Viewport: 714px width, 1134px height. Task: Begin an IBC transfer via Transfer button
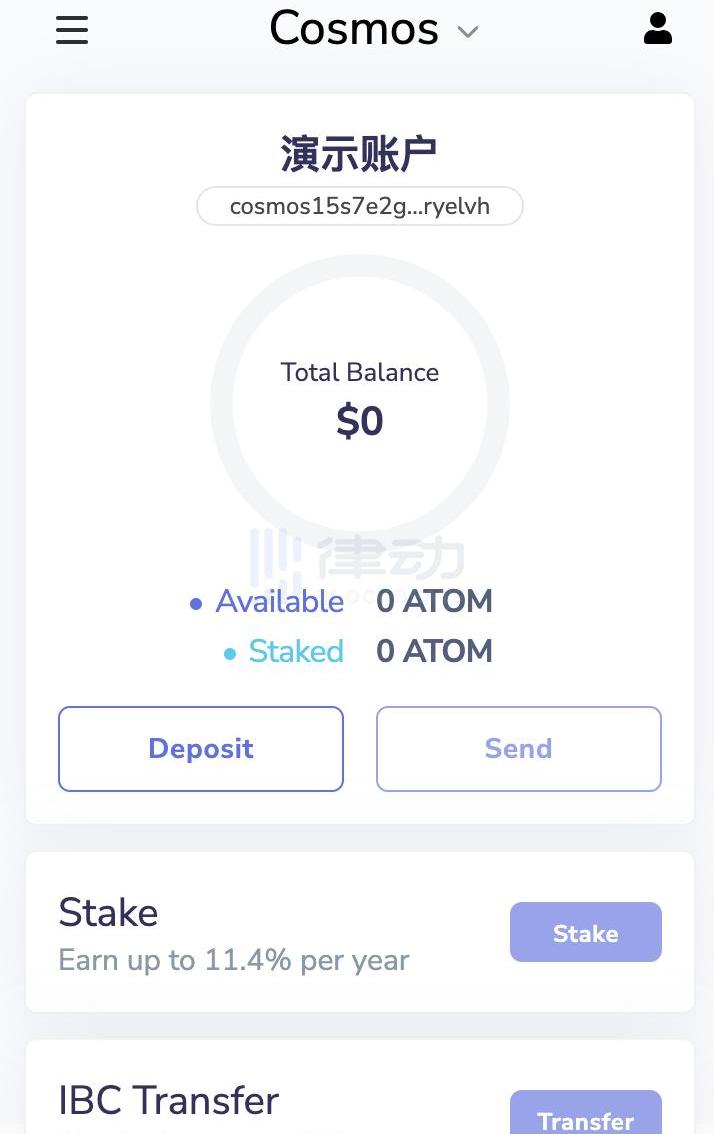(x=585, y=1116)
